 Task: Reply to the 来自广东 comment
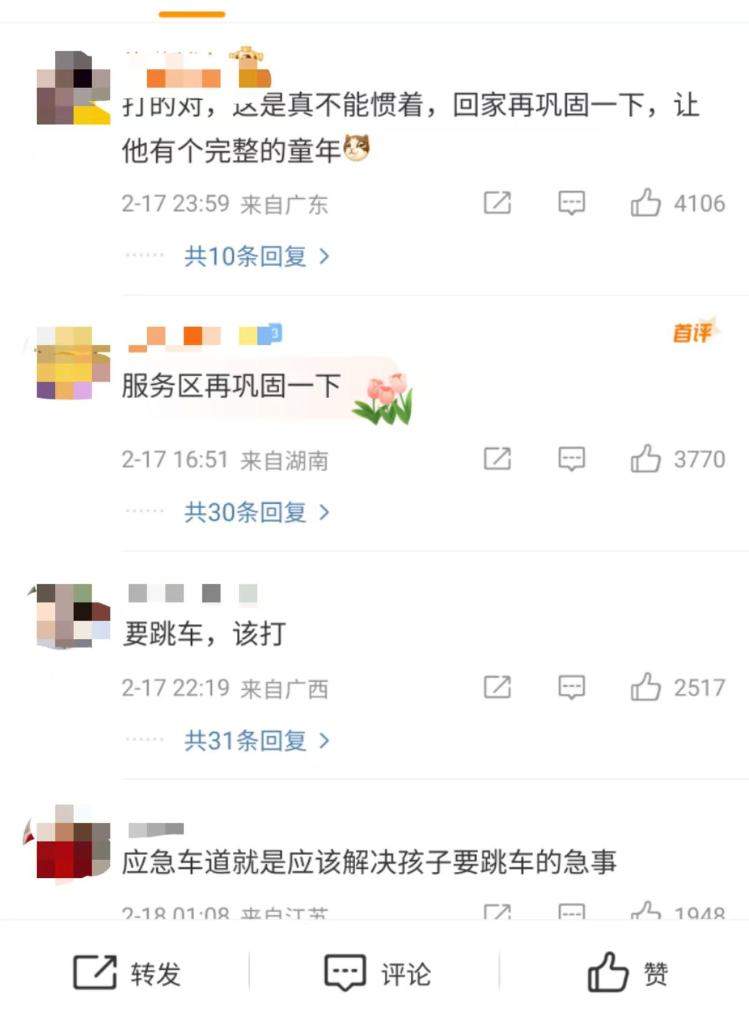point(571,204)
